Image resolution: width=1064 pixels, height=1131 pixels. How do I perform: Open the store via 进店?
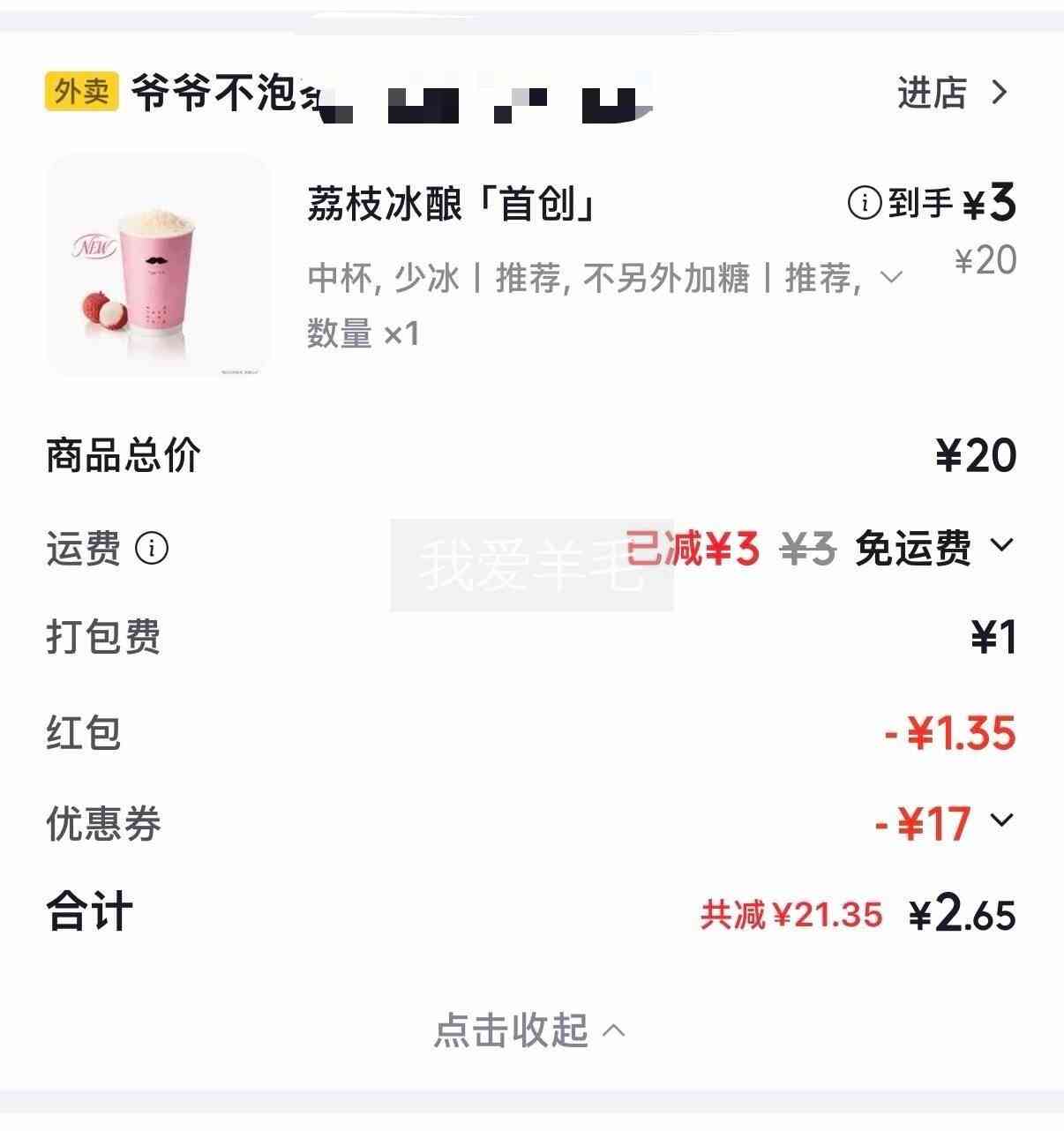click(x=952, y=93)
